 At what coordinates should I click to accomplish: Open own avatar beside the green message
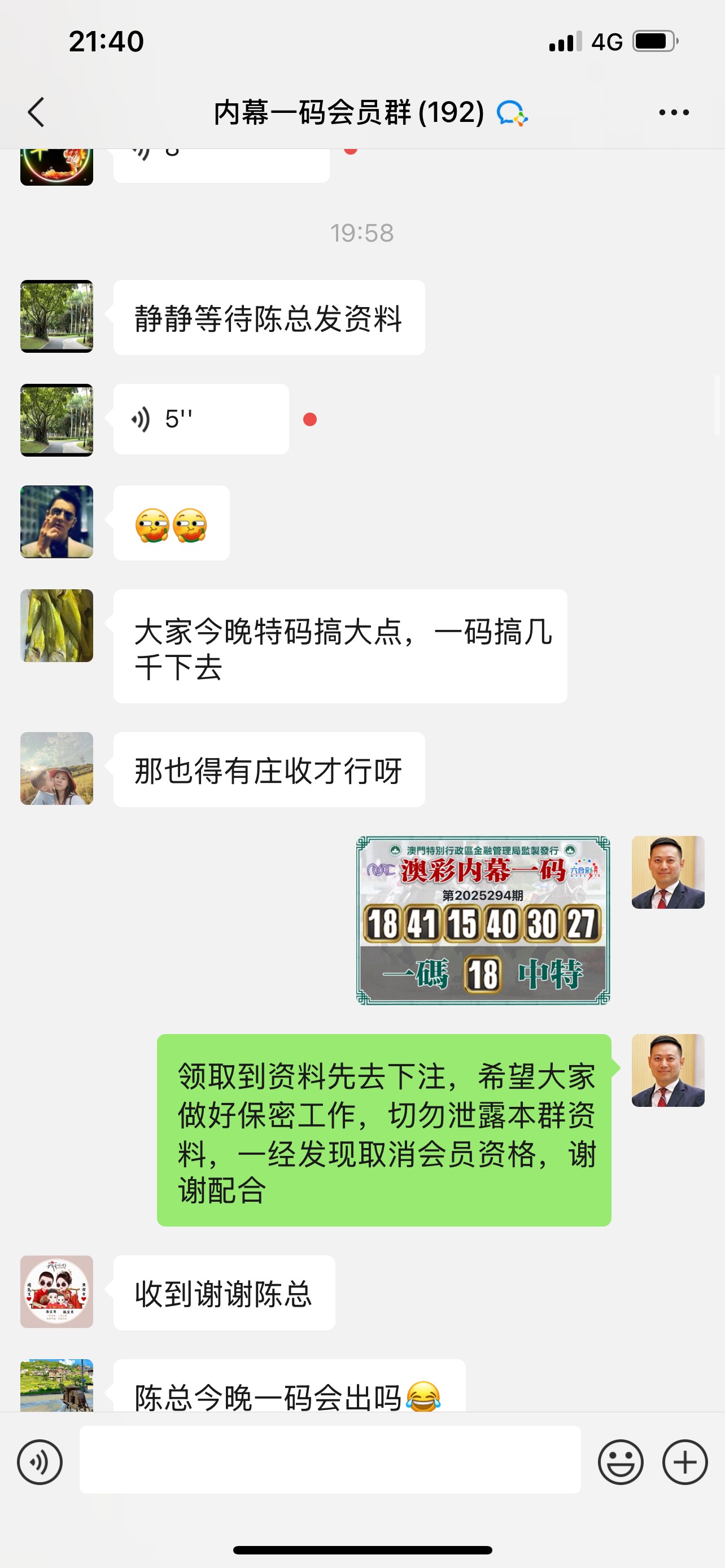[668, 1070]
